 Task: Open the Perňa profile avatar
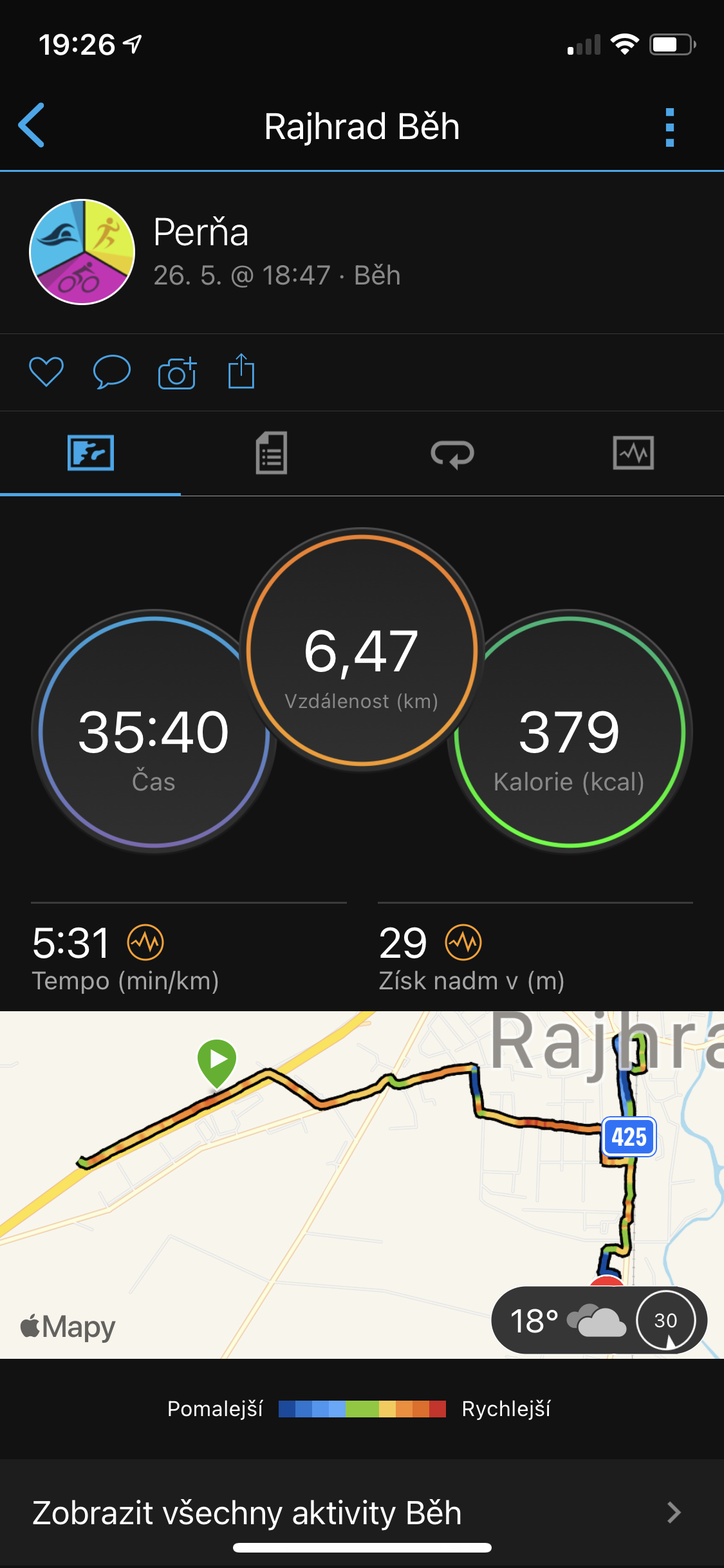pos(82,252)
